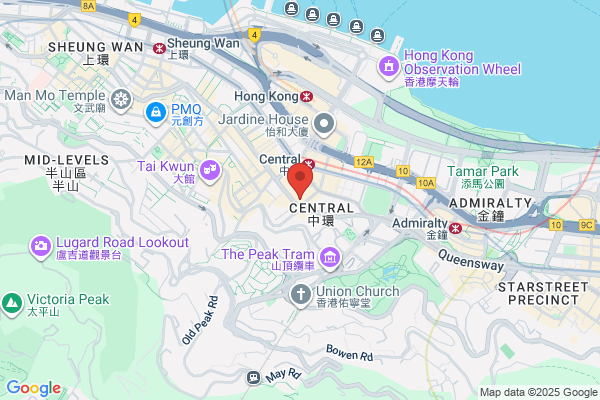Select the Sheung Wan MTR station icon
Viewport: 600px width, 400px height.
[x=159, y=49]
